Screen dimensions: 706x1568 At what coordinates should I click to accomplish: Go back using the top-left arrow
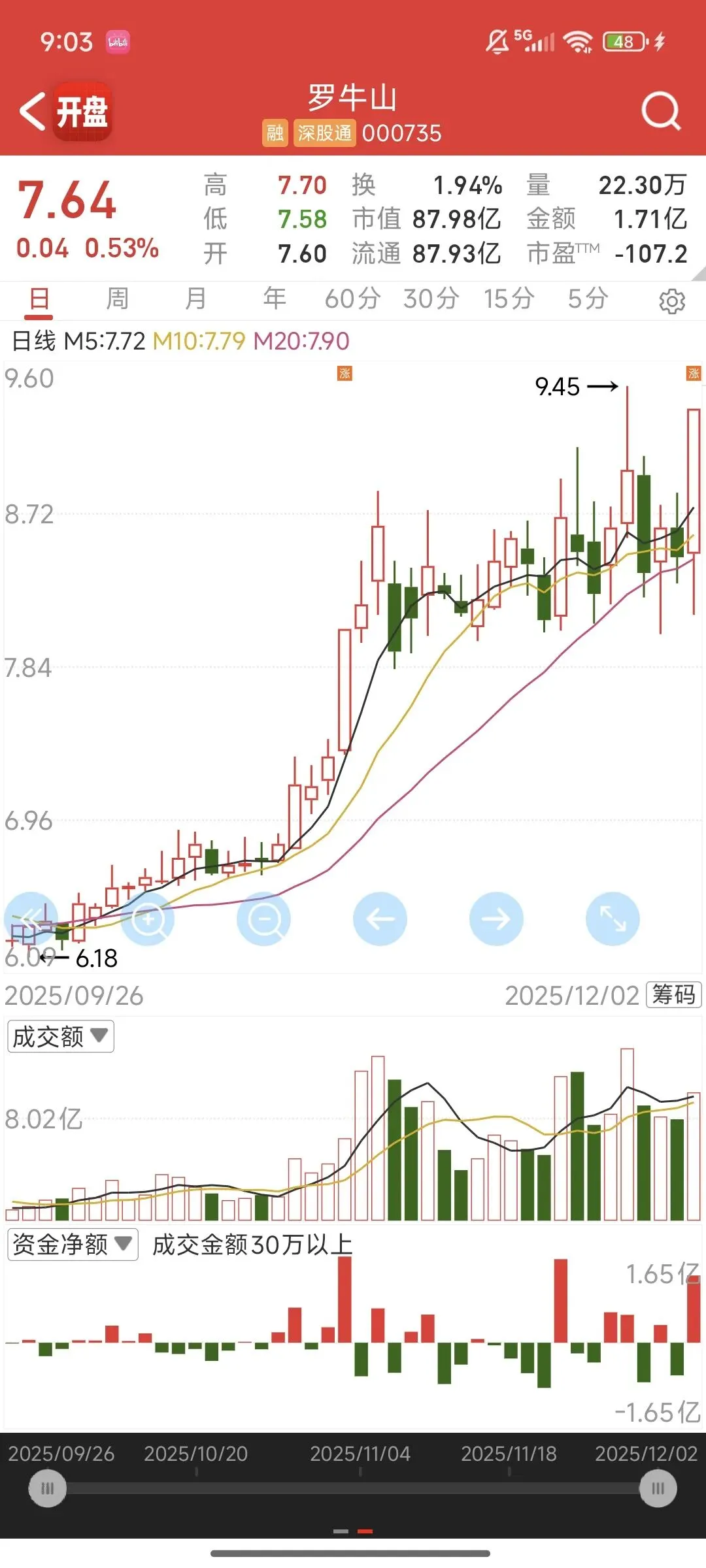click(33, 111)
